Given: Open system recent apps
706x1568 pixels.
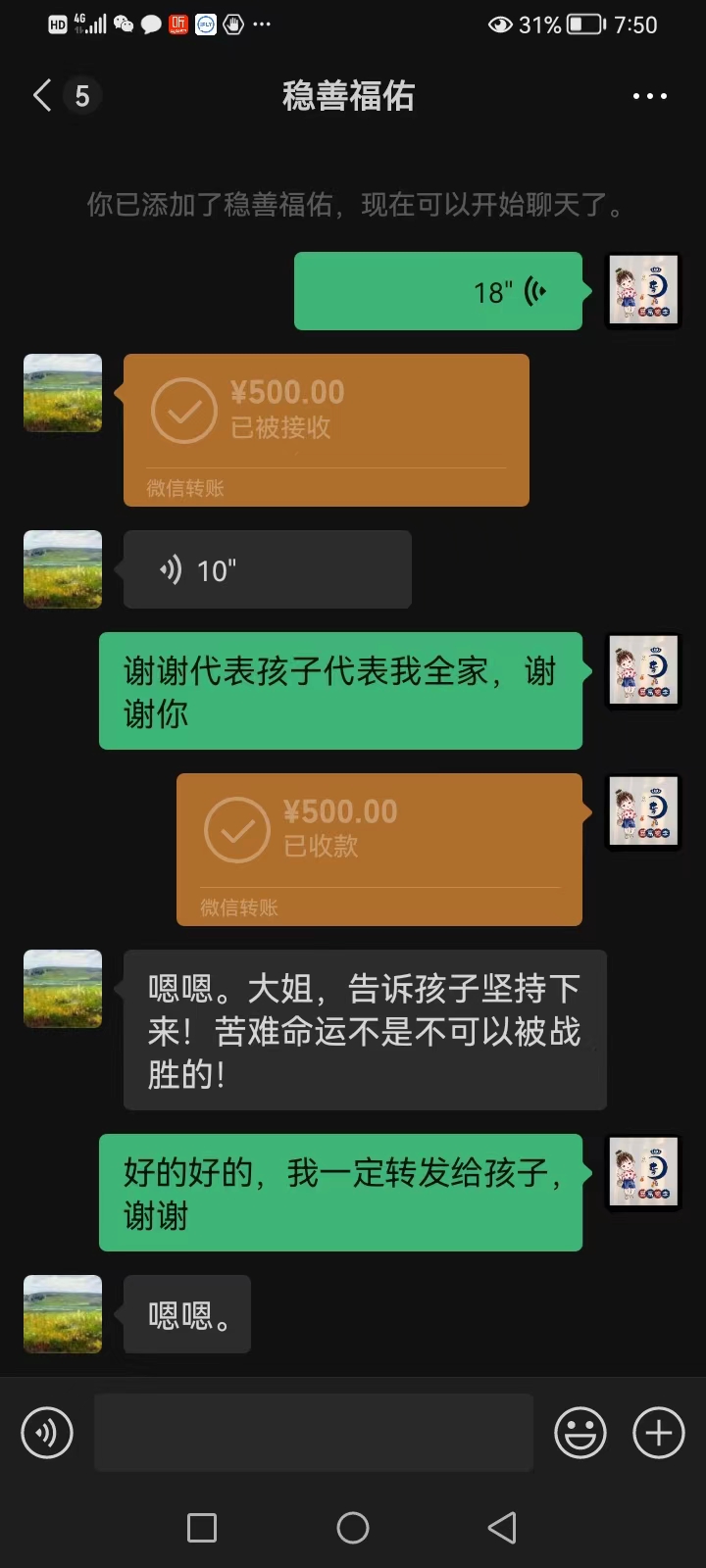Looking at the screenshot, I should (202, 1527).
